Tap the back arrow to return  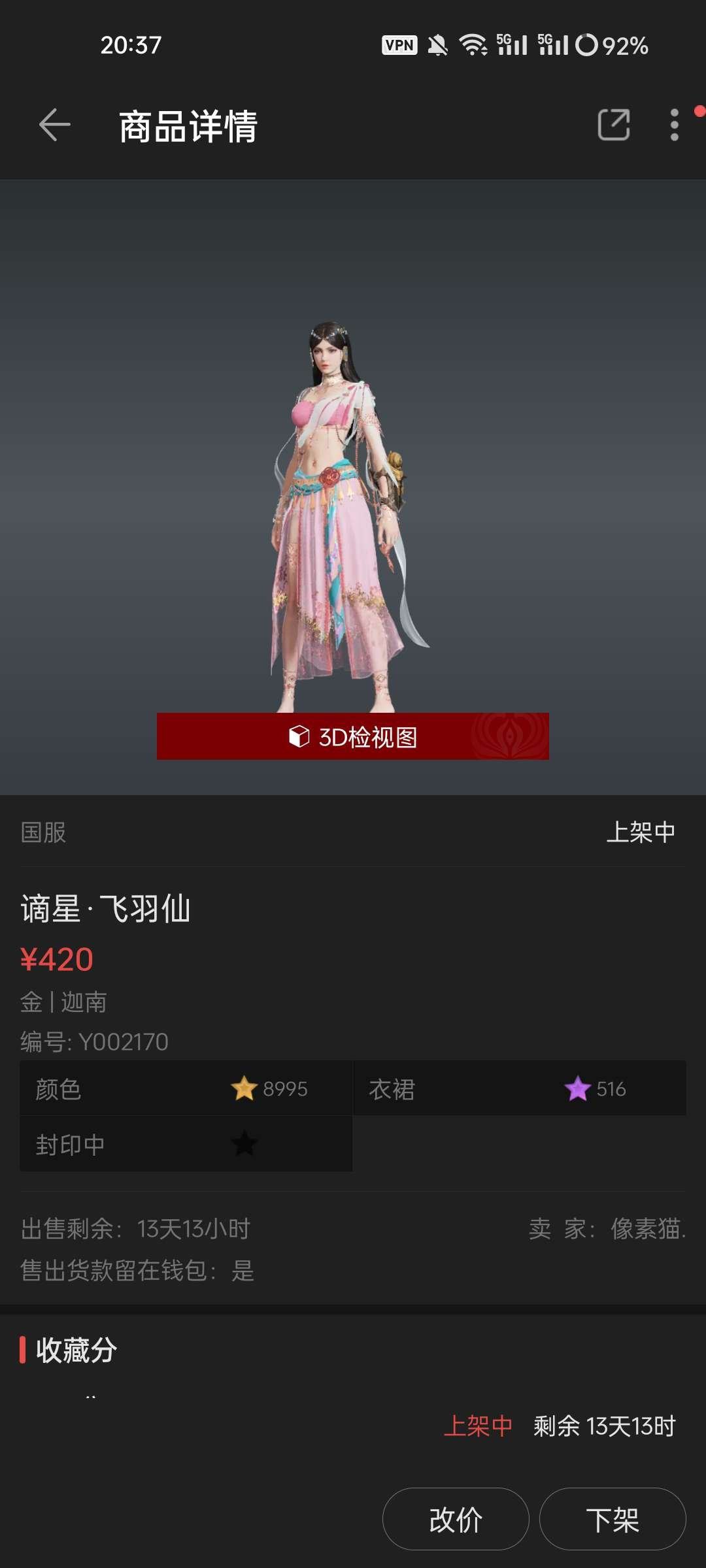(x=54, y=125)
